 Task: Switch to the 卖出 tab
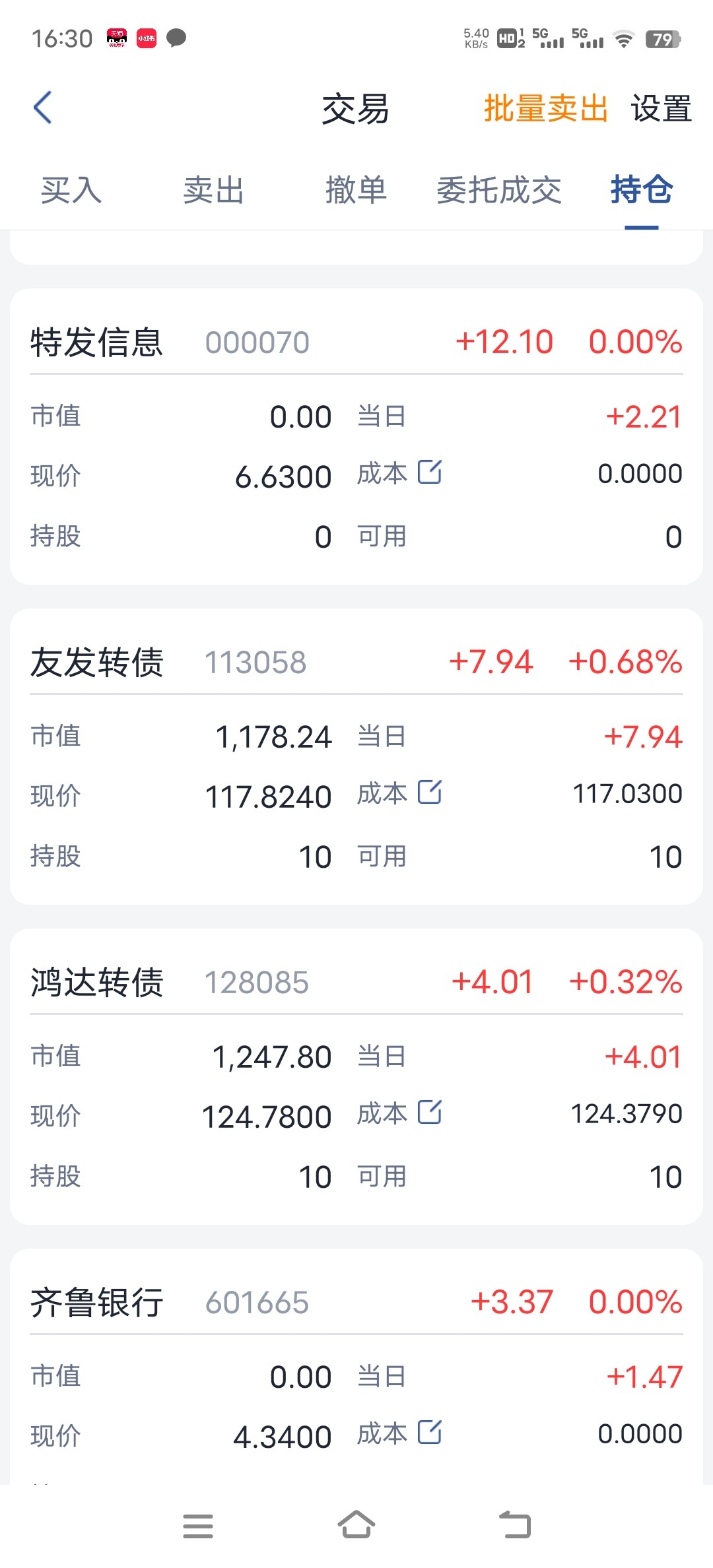213,190
